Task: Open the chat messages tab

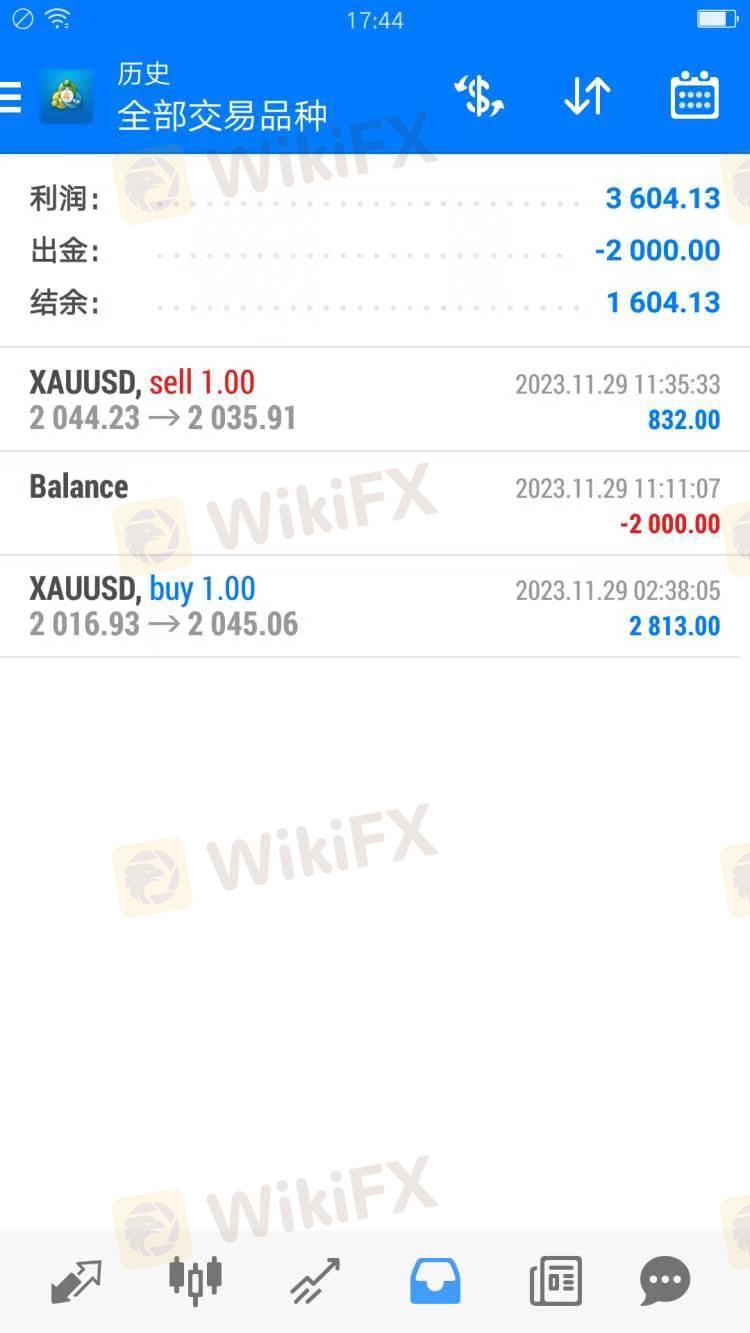Action: pos(665,1281)
